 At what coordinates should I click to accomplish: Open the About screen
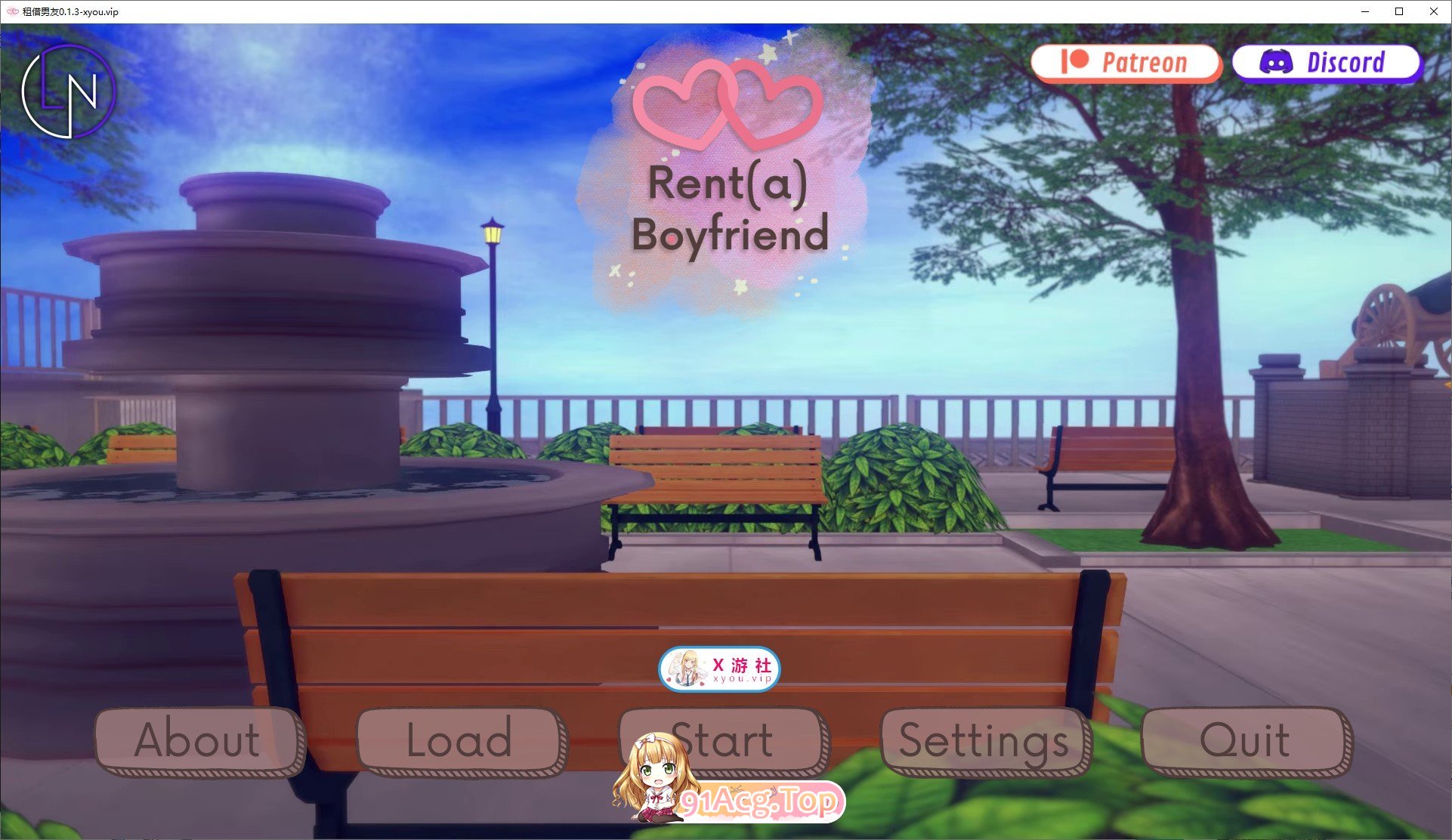[x=198, y=740]
